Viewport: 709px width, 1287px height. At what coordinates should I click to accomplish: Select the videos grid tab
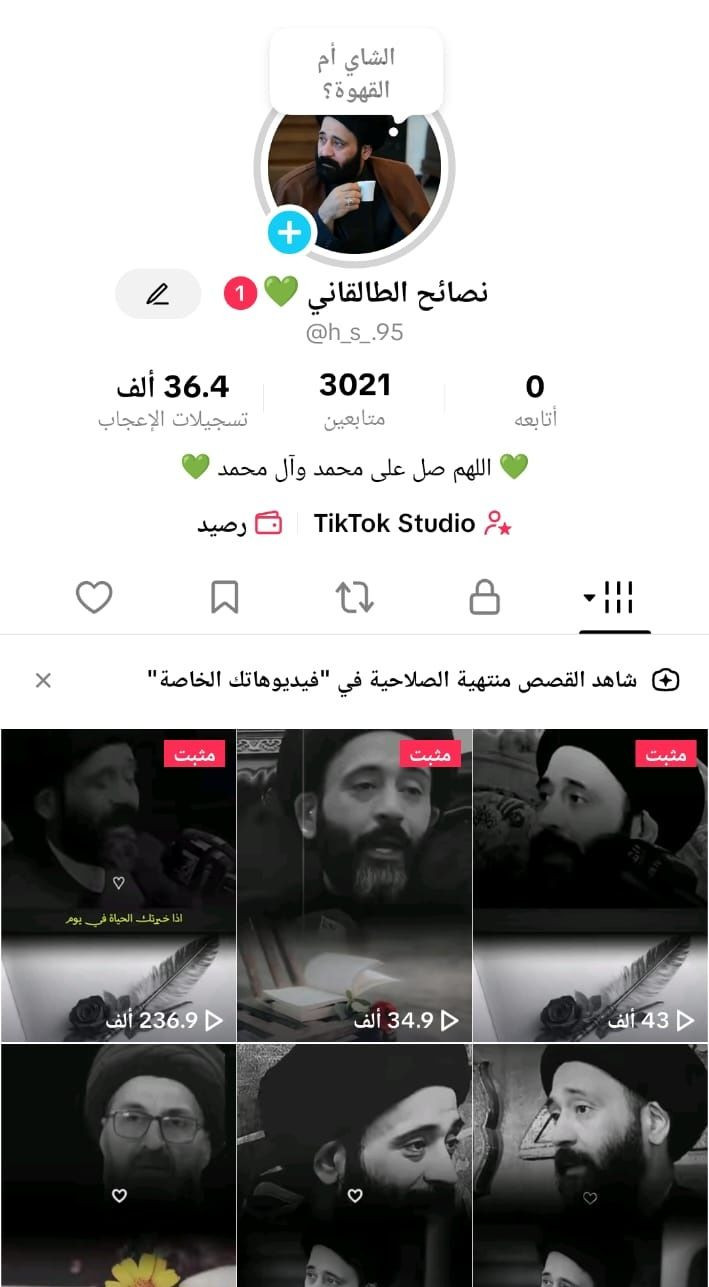click(x=613, y=598)
